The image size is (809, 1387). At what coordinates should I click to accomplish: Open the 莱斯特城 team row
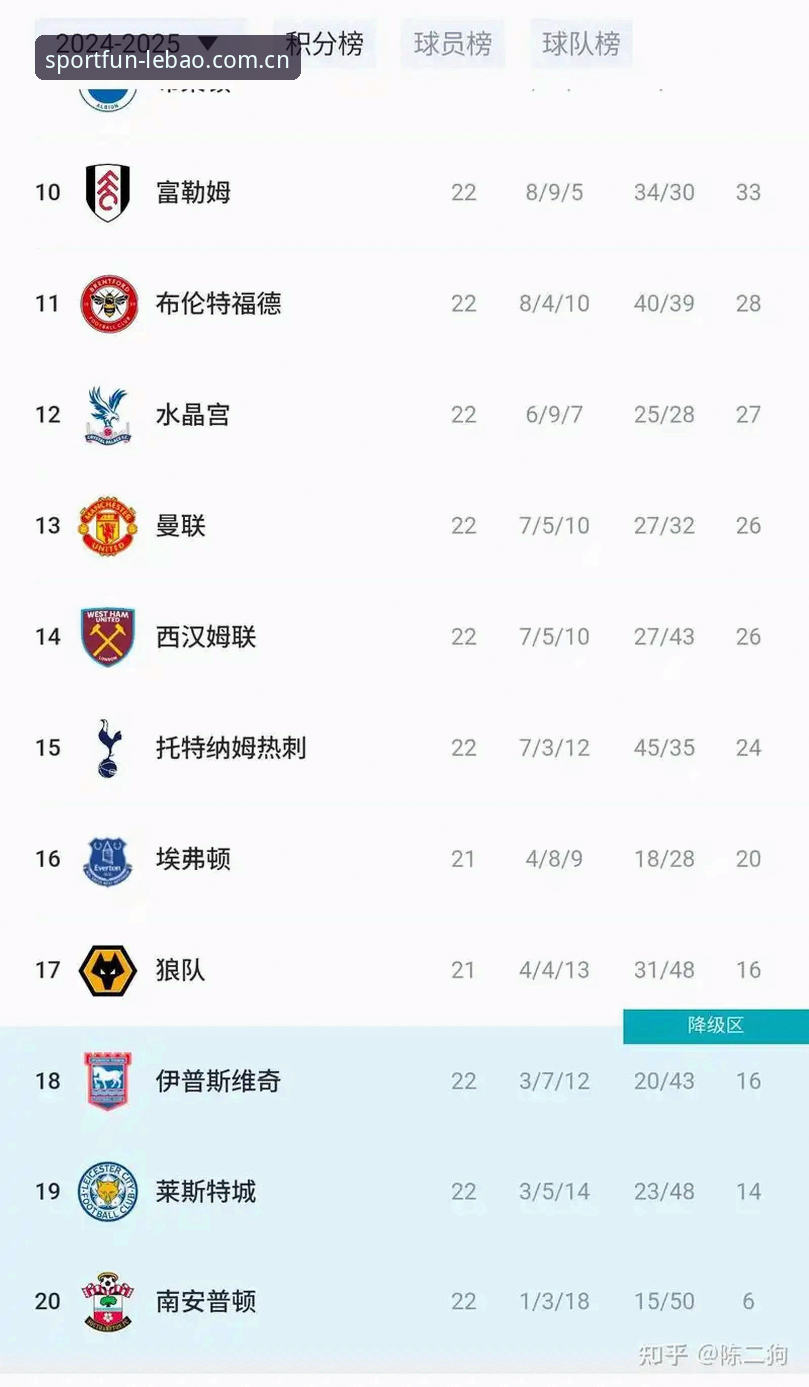click(404, 1191)
